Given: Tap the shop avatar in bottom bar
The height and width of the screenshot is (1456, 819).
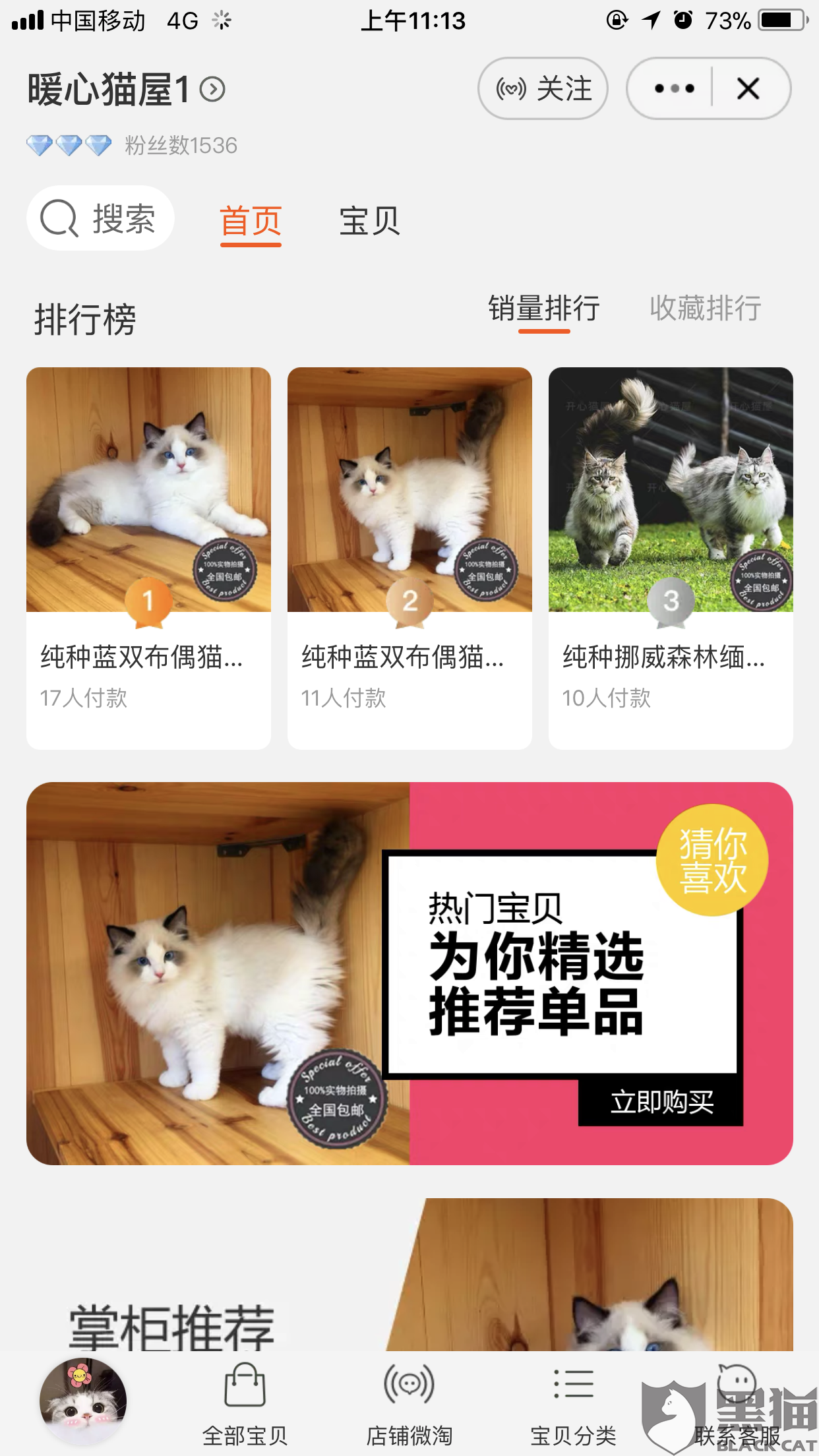Looking at the screenshot, I should pos(83,1401).
